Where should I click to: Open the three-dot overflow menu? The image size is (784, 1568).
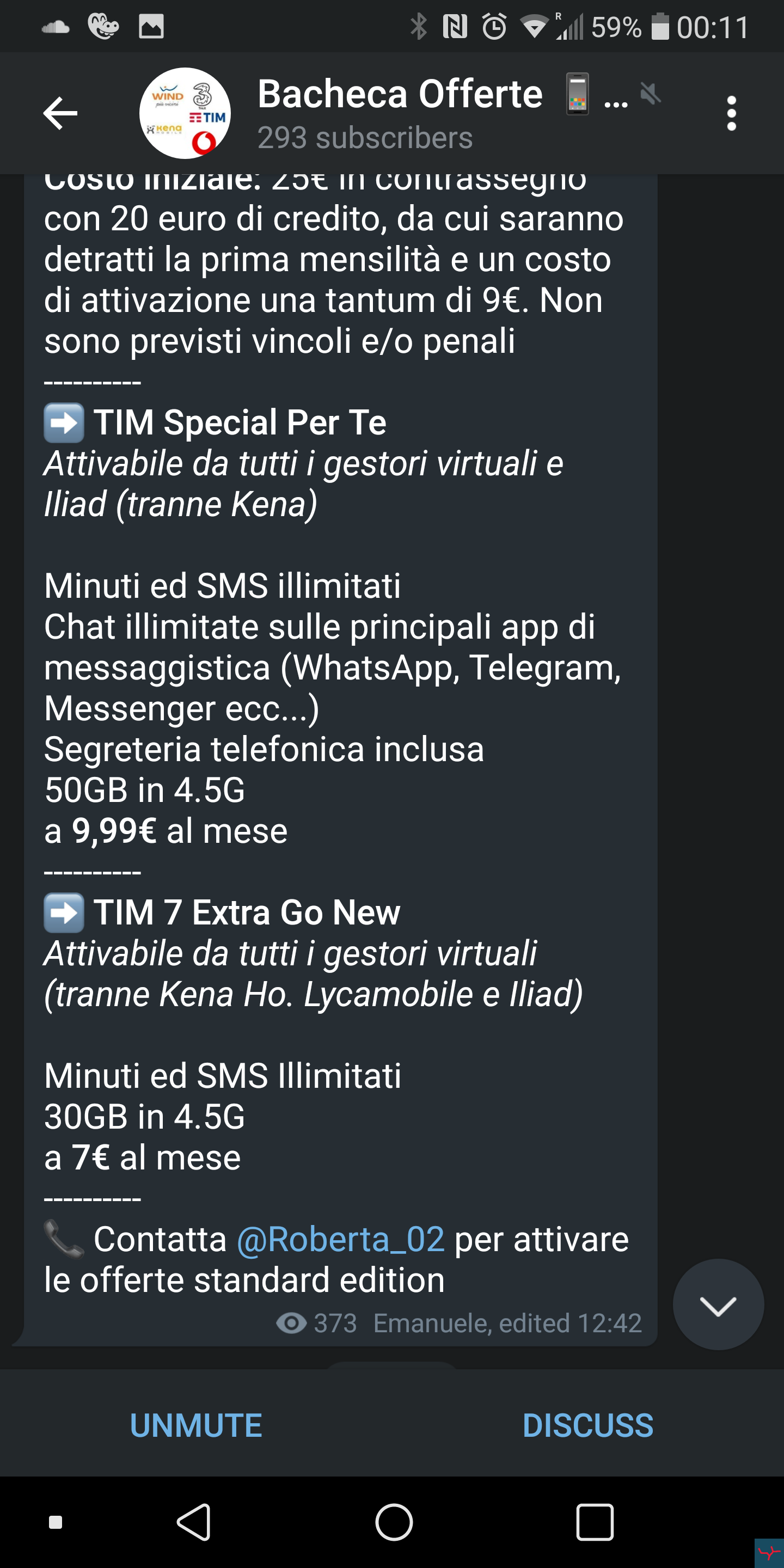(732, 113)
